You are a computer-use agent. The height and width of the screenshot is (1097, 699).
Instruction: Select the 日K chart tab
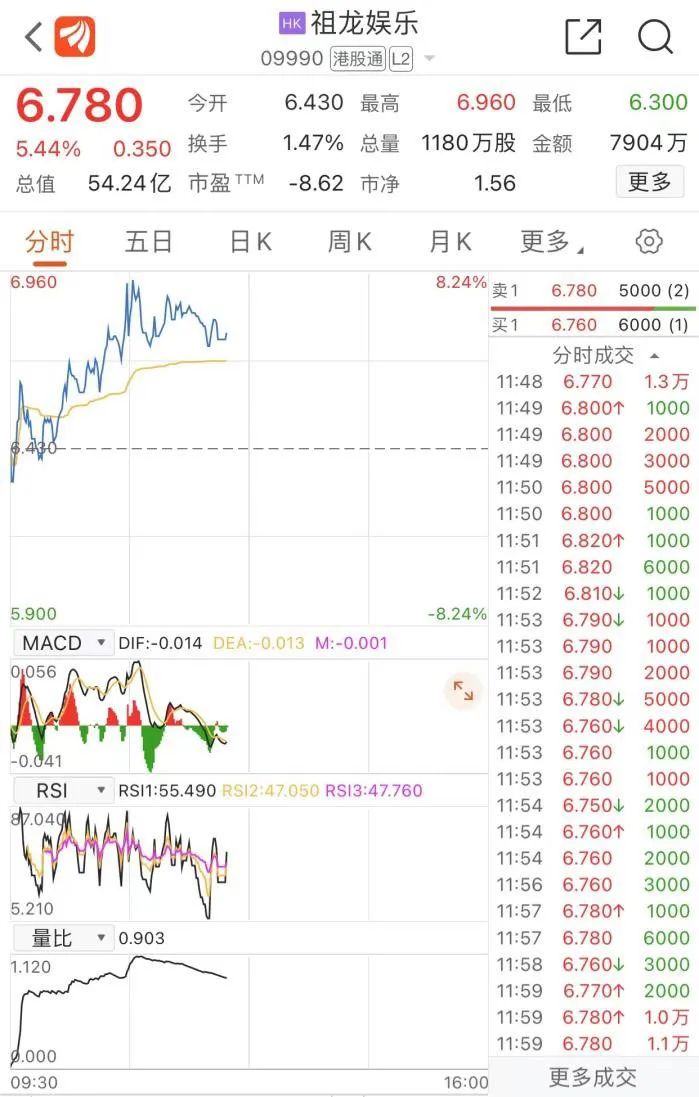coord(250,242)
